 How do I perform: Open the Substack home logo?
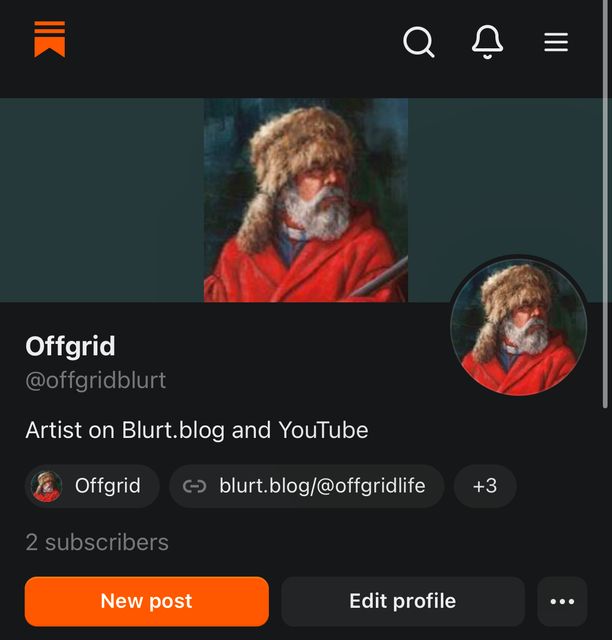49,40
